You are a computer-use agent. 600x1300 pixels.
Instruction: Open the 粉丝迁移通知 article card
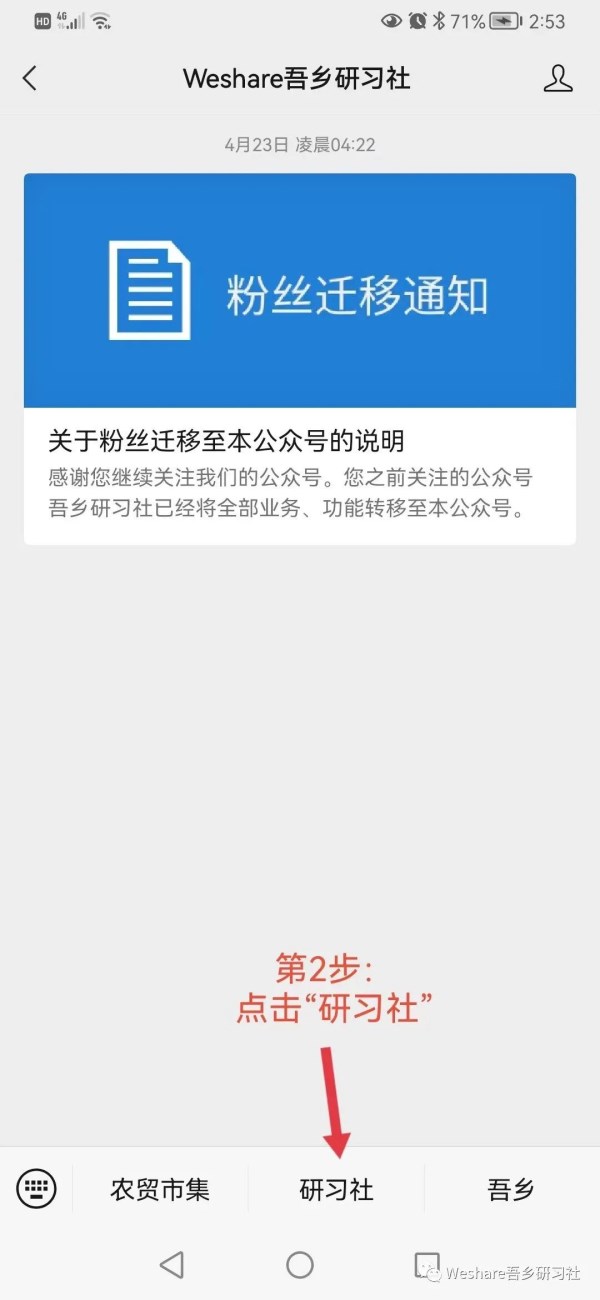click(x=300, y=359)
